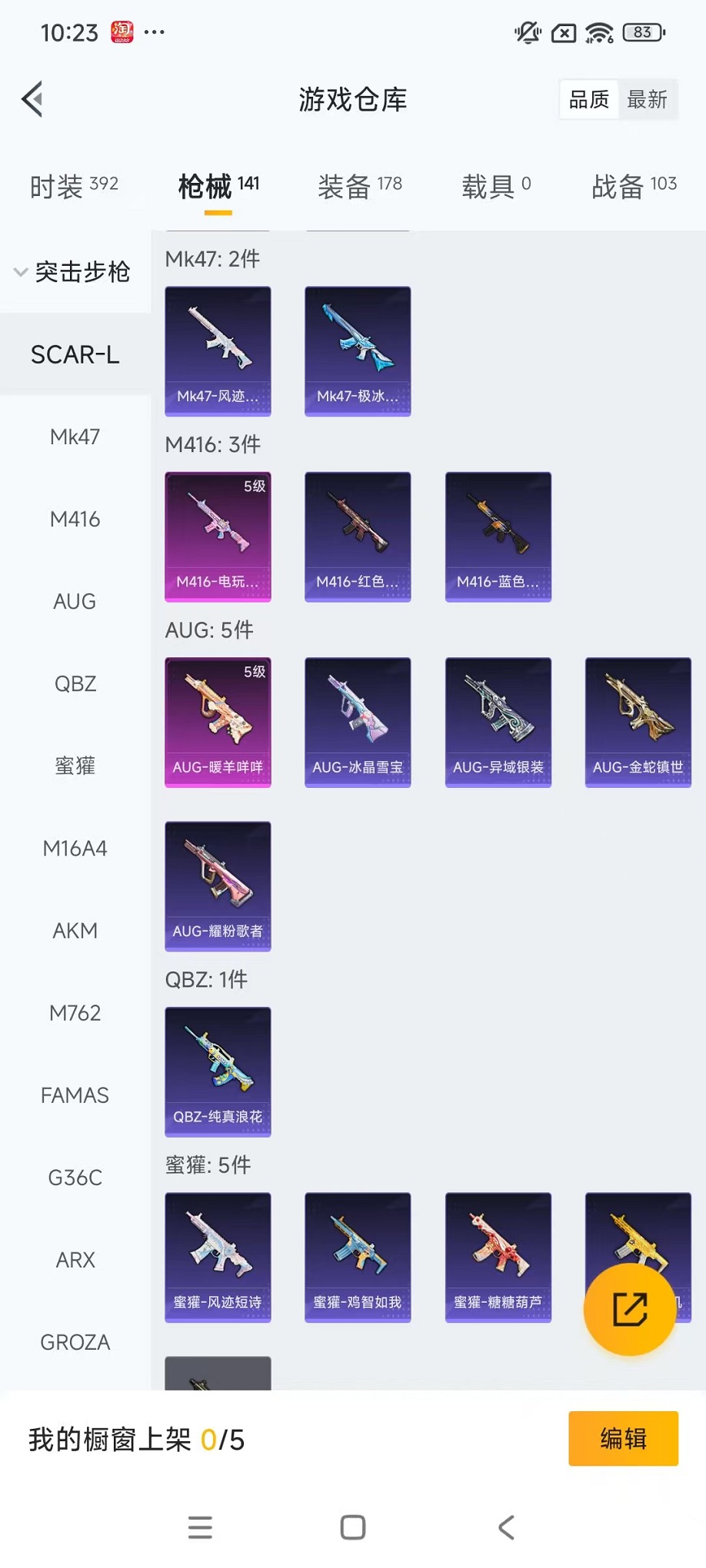Select GROZA in the weapon list
Screen dimensions: 706x1568
75,1342
